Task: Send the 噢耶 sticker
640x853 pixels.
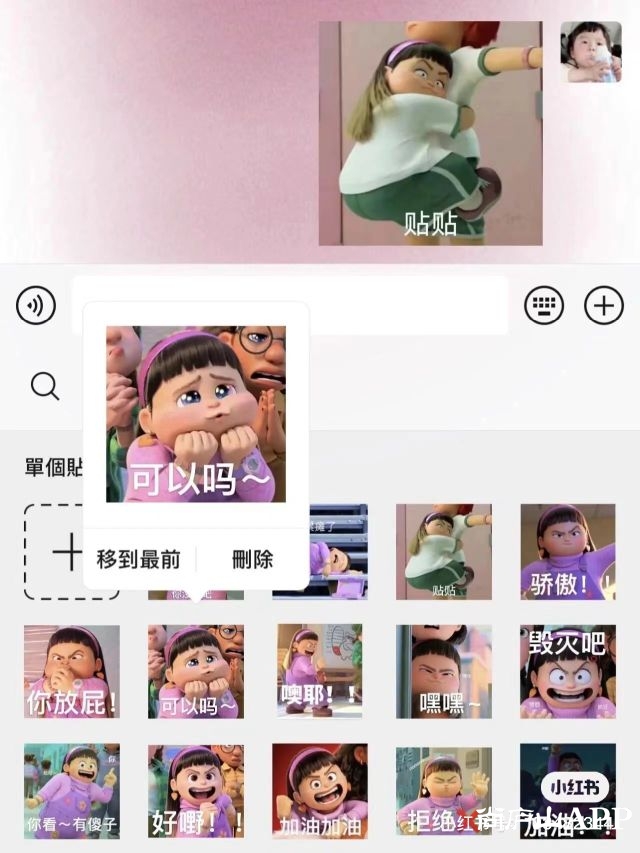Action: (320, 671)
